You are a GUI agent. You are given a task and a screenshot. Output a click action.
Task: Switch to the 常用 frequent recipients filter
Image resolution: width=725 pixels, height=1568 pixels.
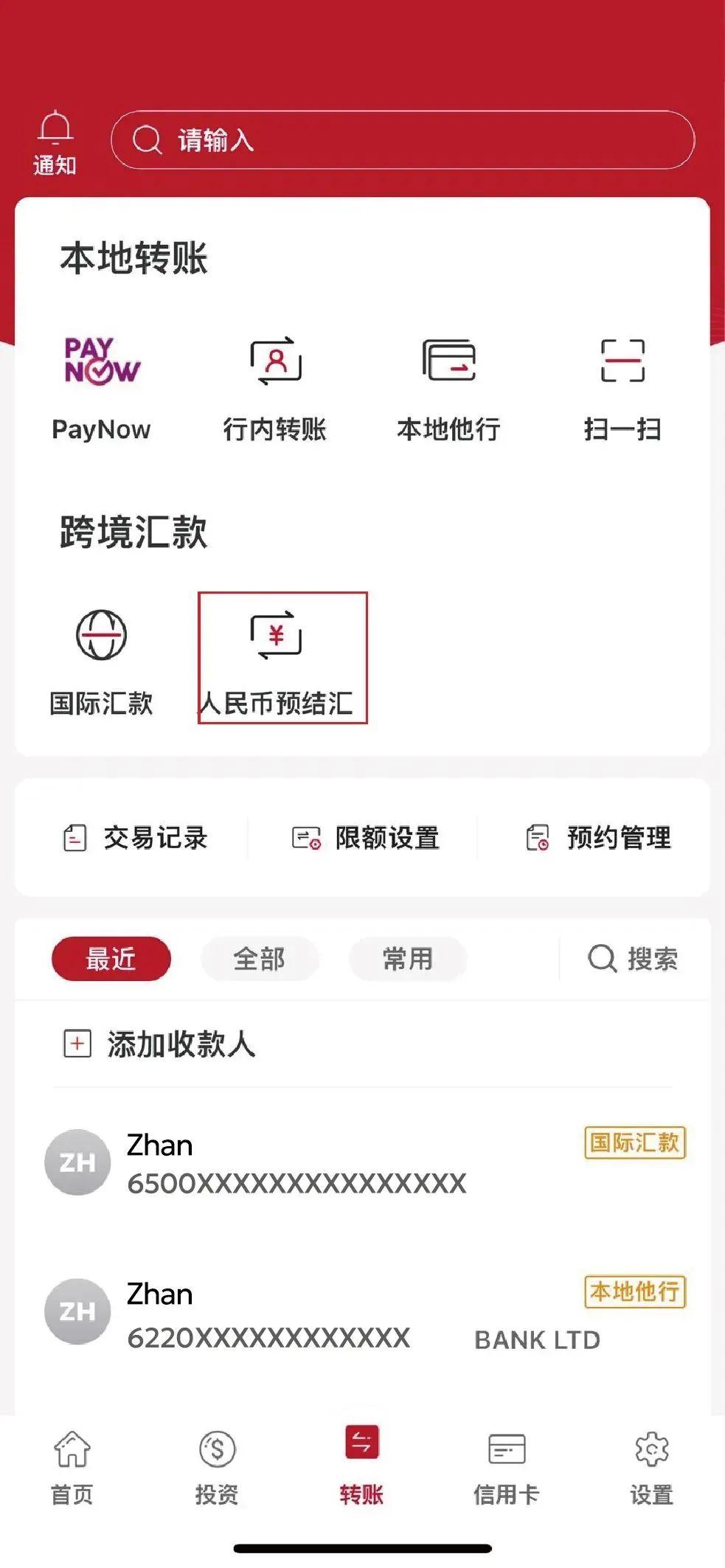[408, 959]
